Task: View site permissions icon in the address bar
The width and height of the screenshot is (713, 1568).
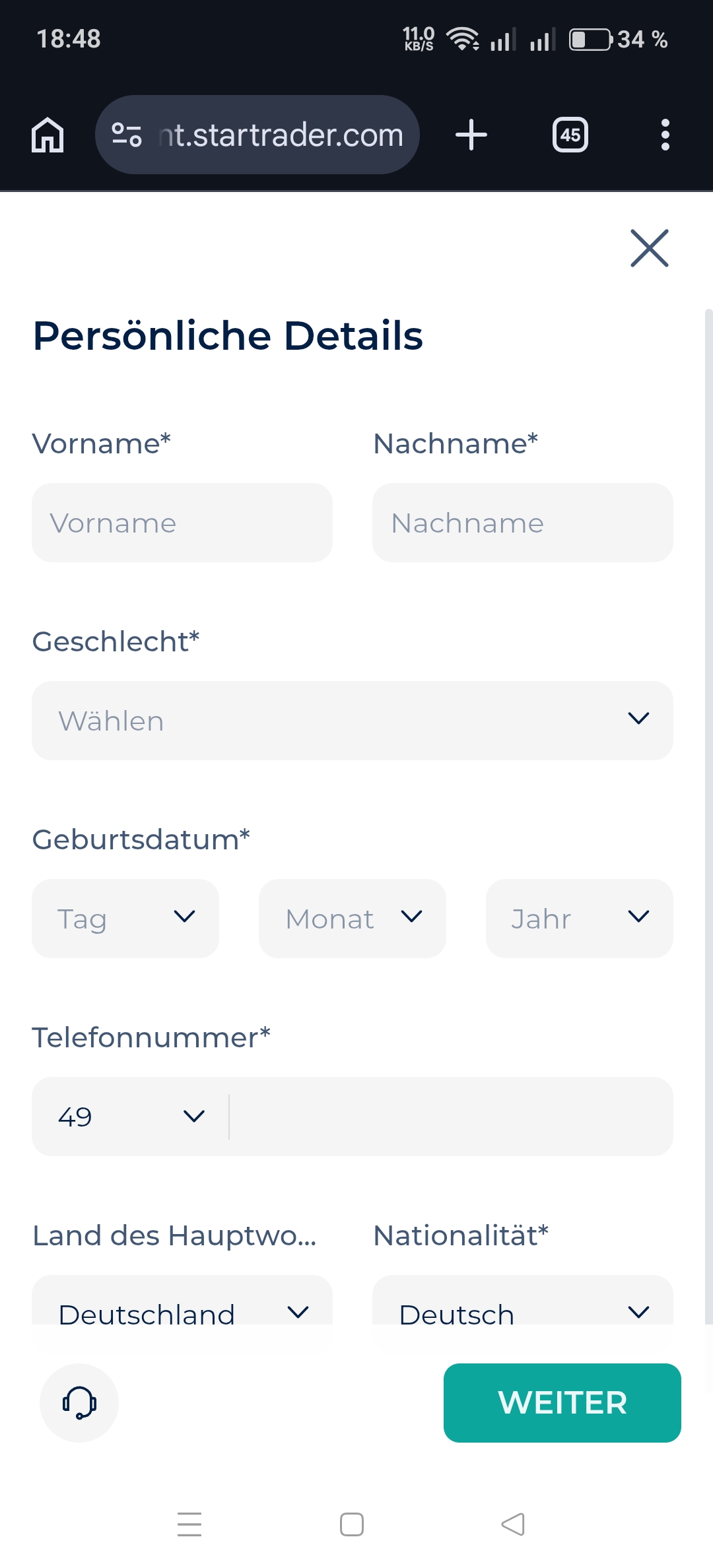Action: 126,135
